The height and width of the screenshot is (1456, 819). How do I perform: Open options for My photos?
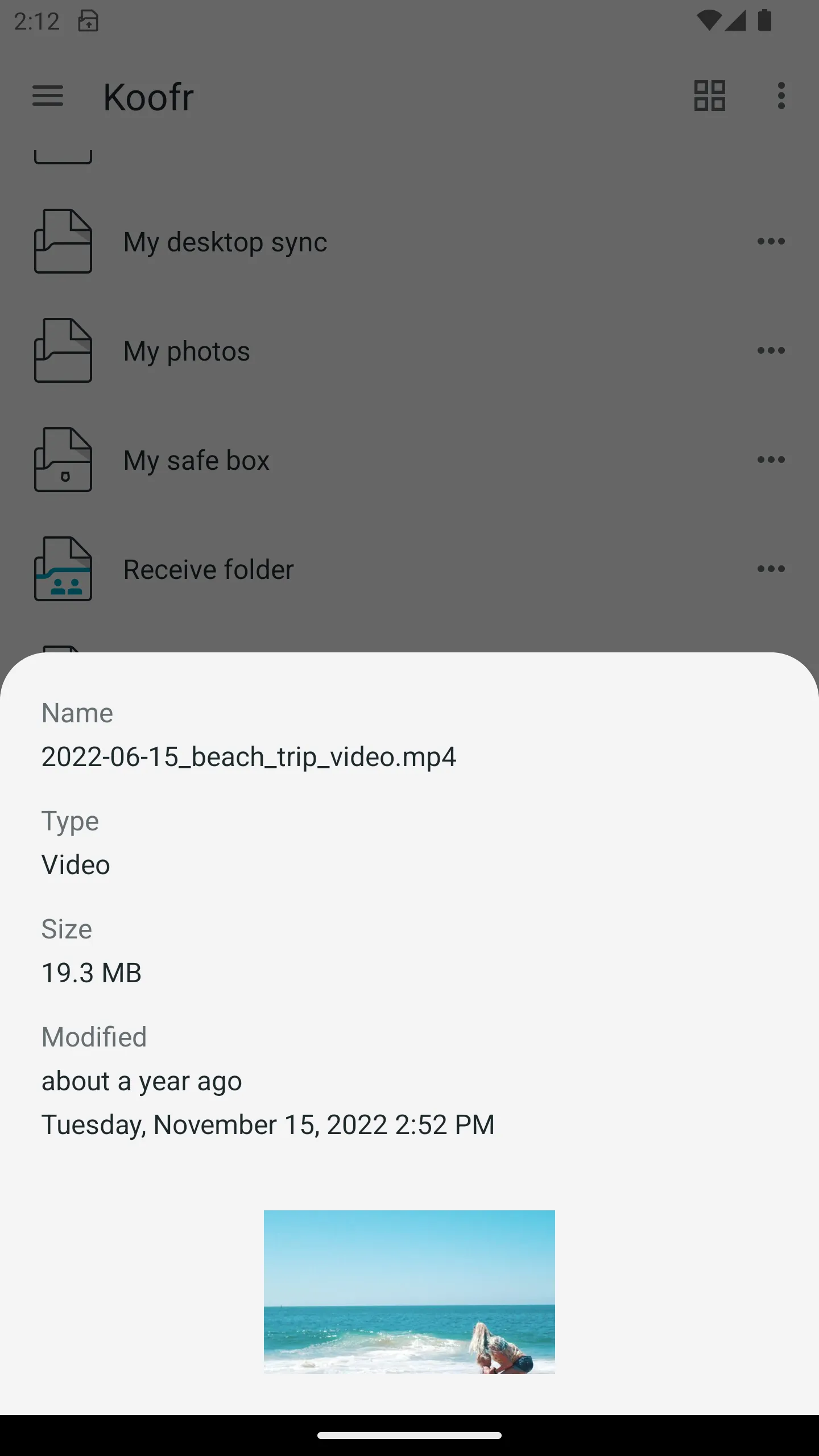[771, 350]
